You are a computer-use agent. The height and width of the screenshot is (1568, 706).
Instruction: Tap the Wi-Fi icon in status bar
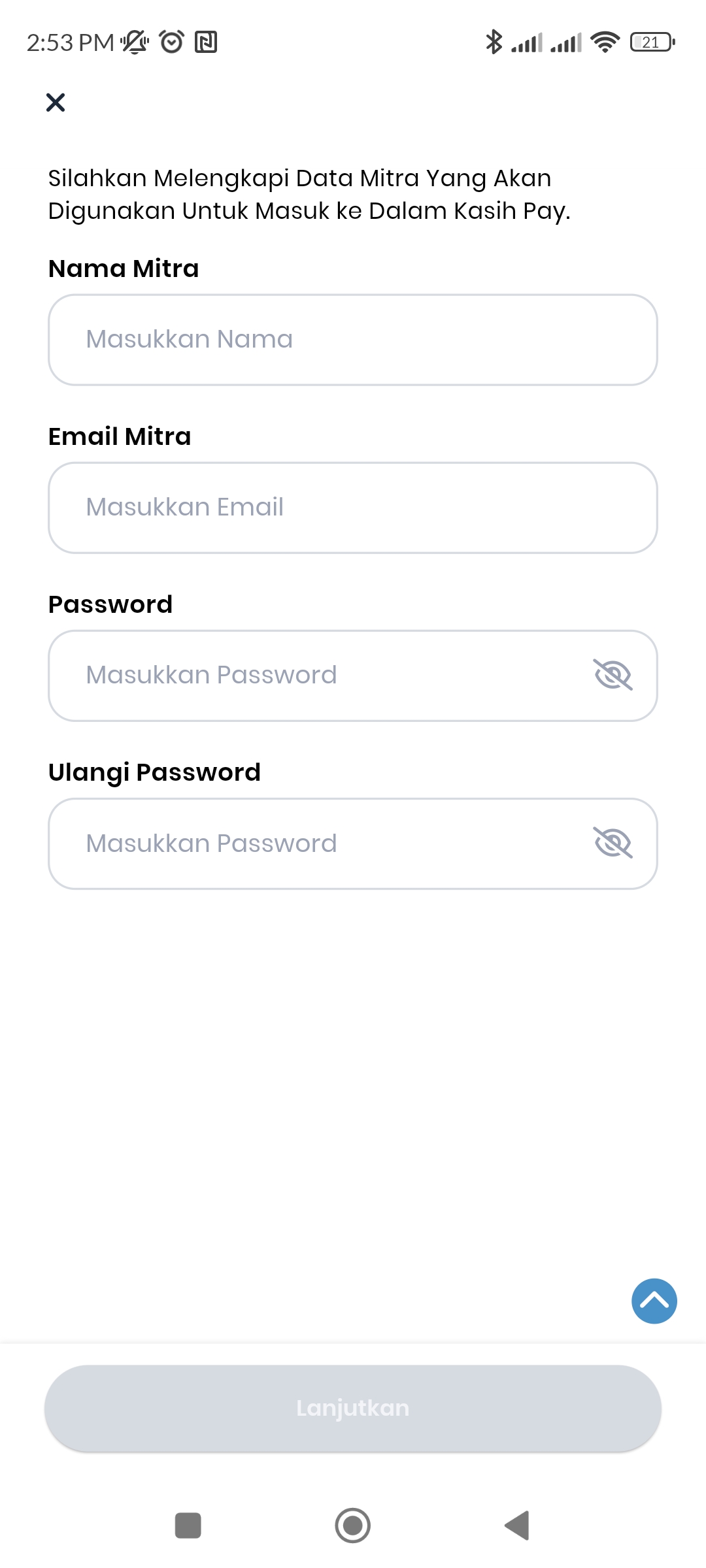coord(603,42)
